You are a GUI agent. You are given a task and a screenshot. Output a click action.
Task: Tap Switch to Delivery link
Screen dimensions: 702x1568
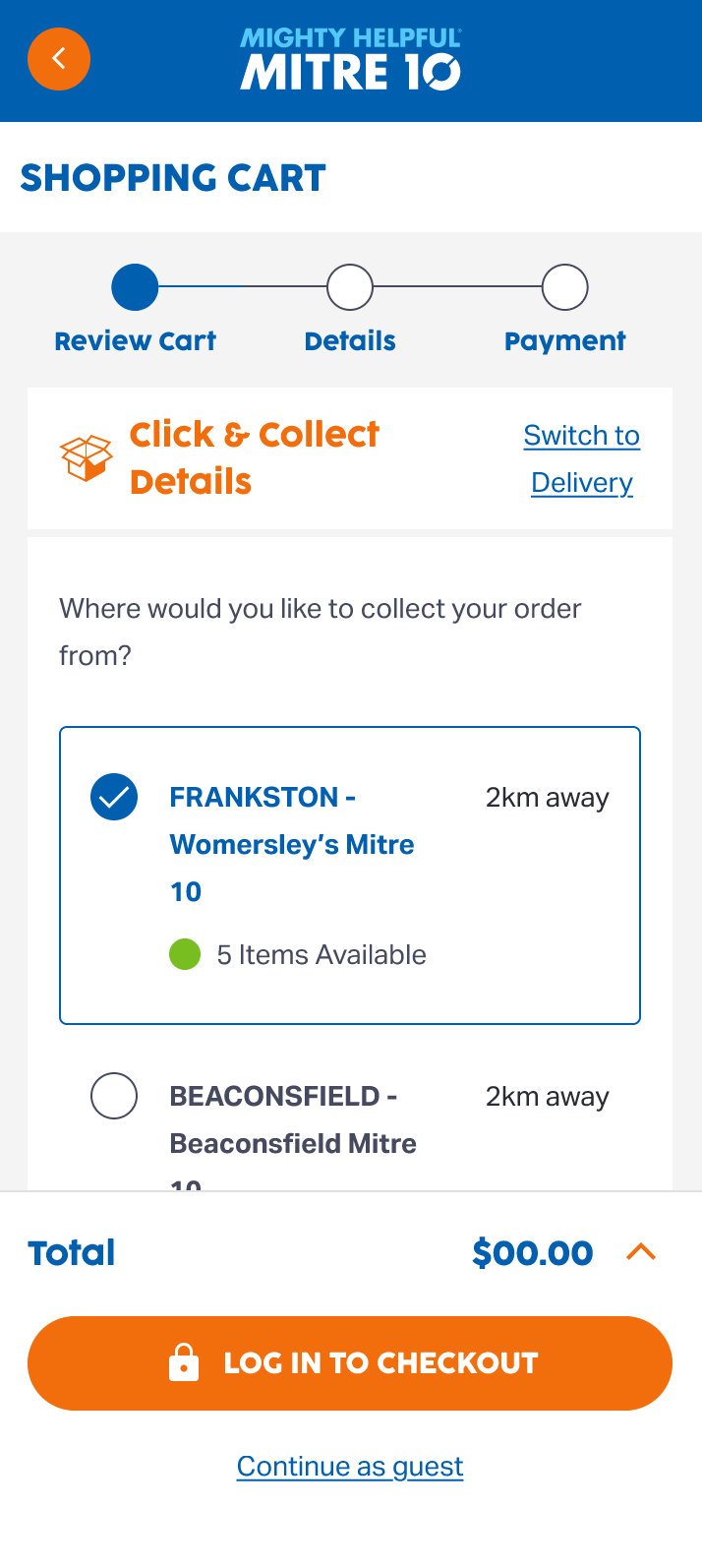point(581,458)
